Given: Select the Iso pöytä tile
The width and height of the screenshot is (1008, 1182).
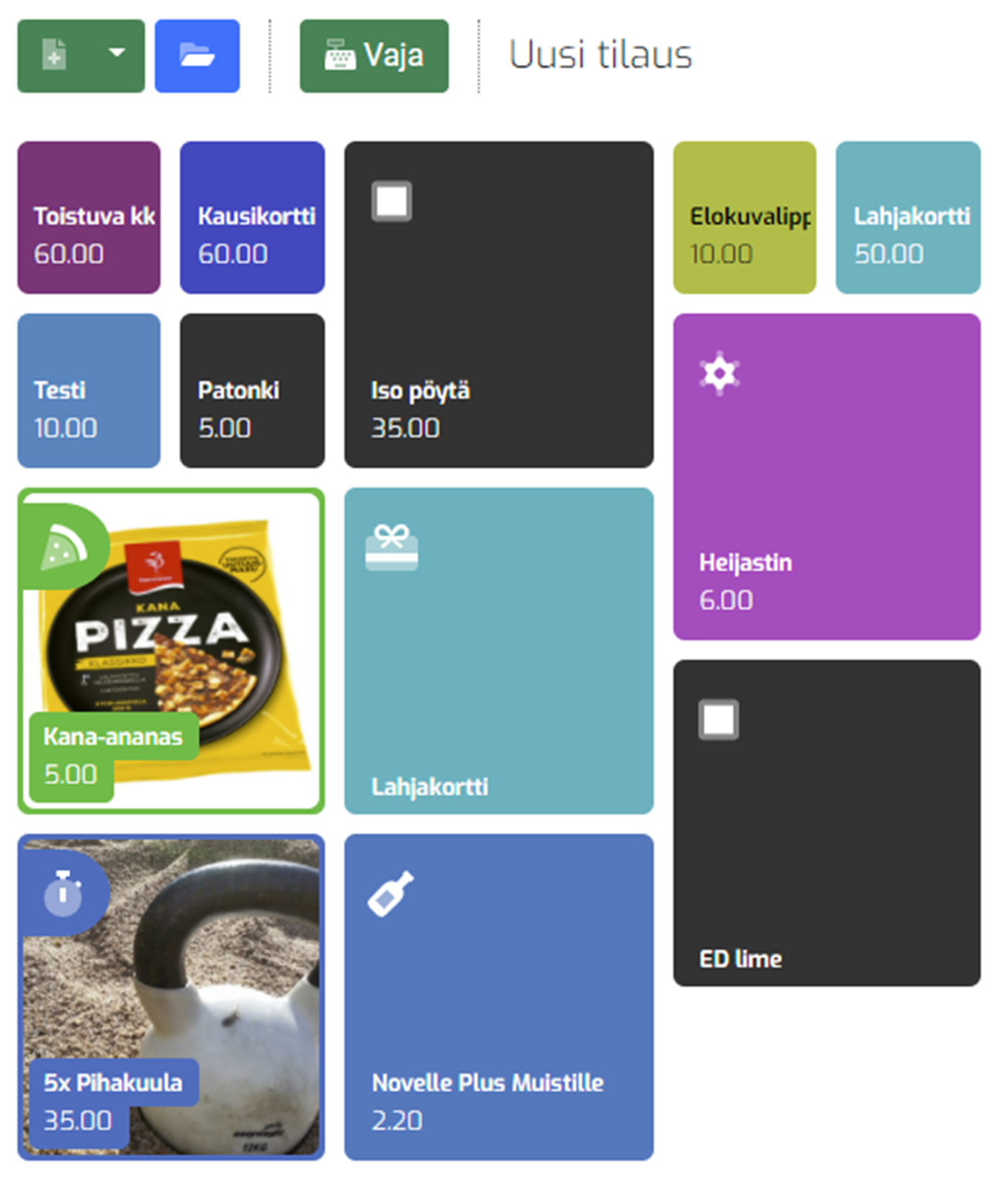Looking at the screenshot, I should (x=498, y=304).
